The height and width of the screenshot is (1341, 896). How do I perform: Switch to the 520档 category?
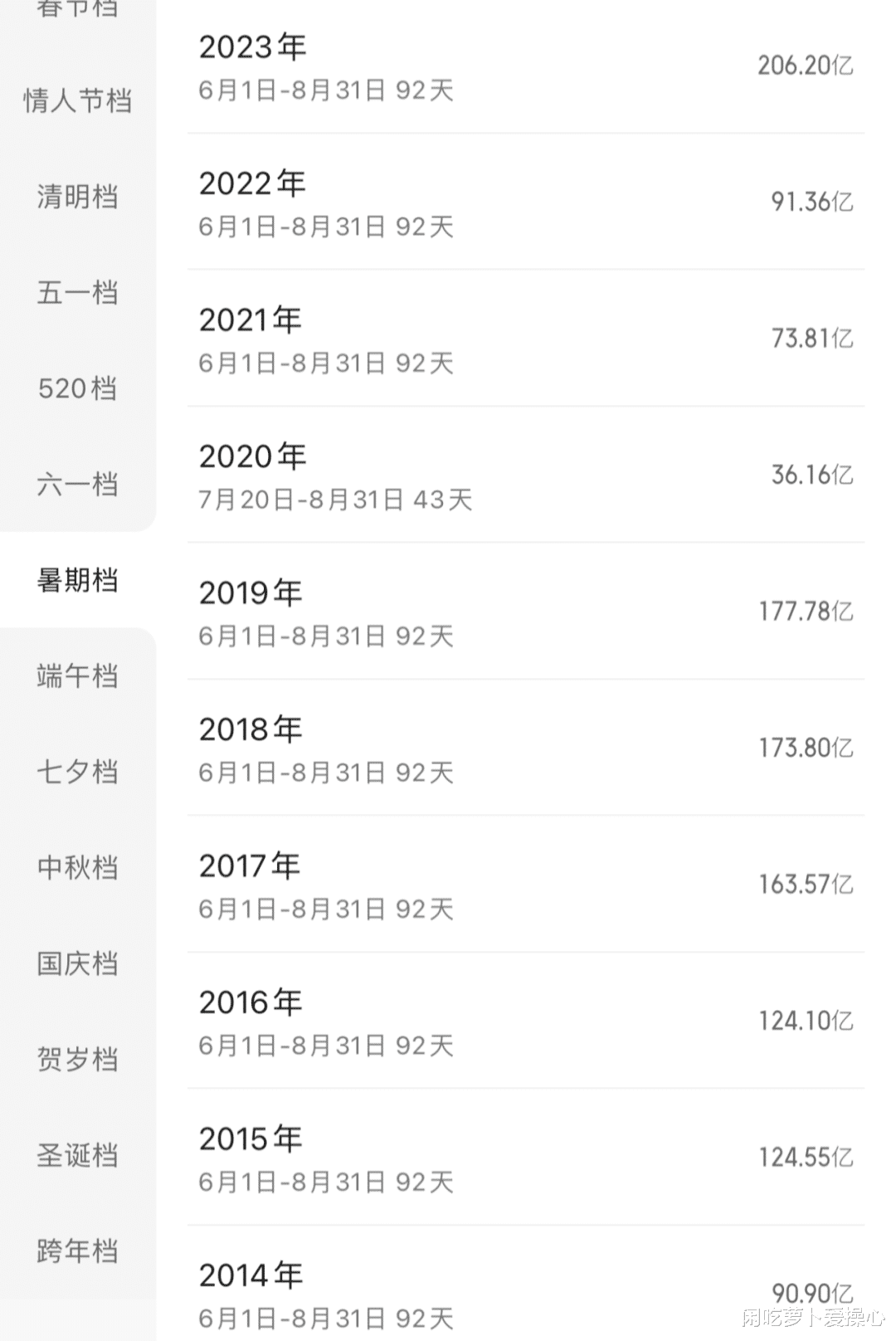[77, 388]
